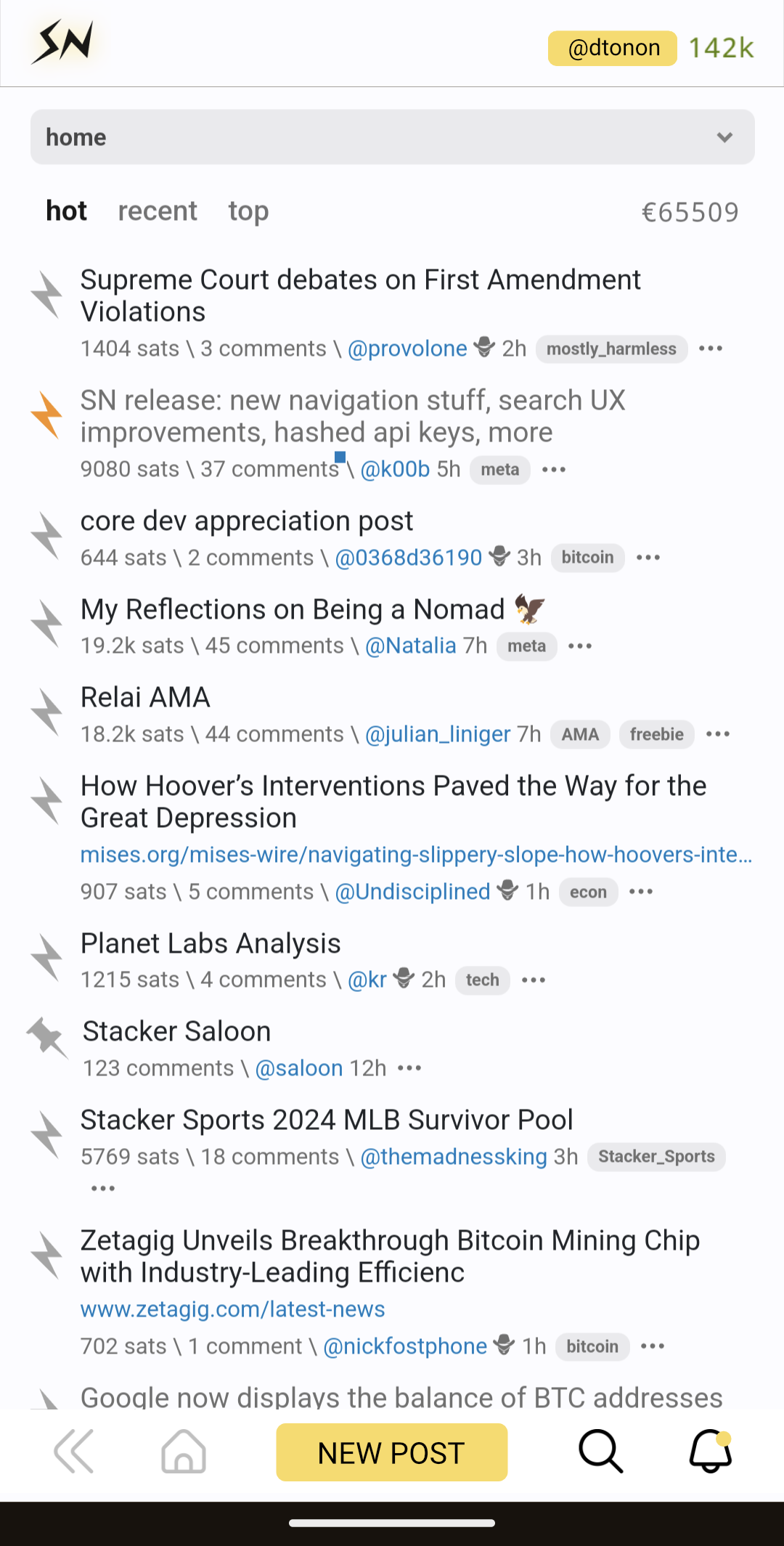Open the notifications bell
784x1546 pixels.
coord(710,1452)
